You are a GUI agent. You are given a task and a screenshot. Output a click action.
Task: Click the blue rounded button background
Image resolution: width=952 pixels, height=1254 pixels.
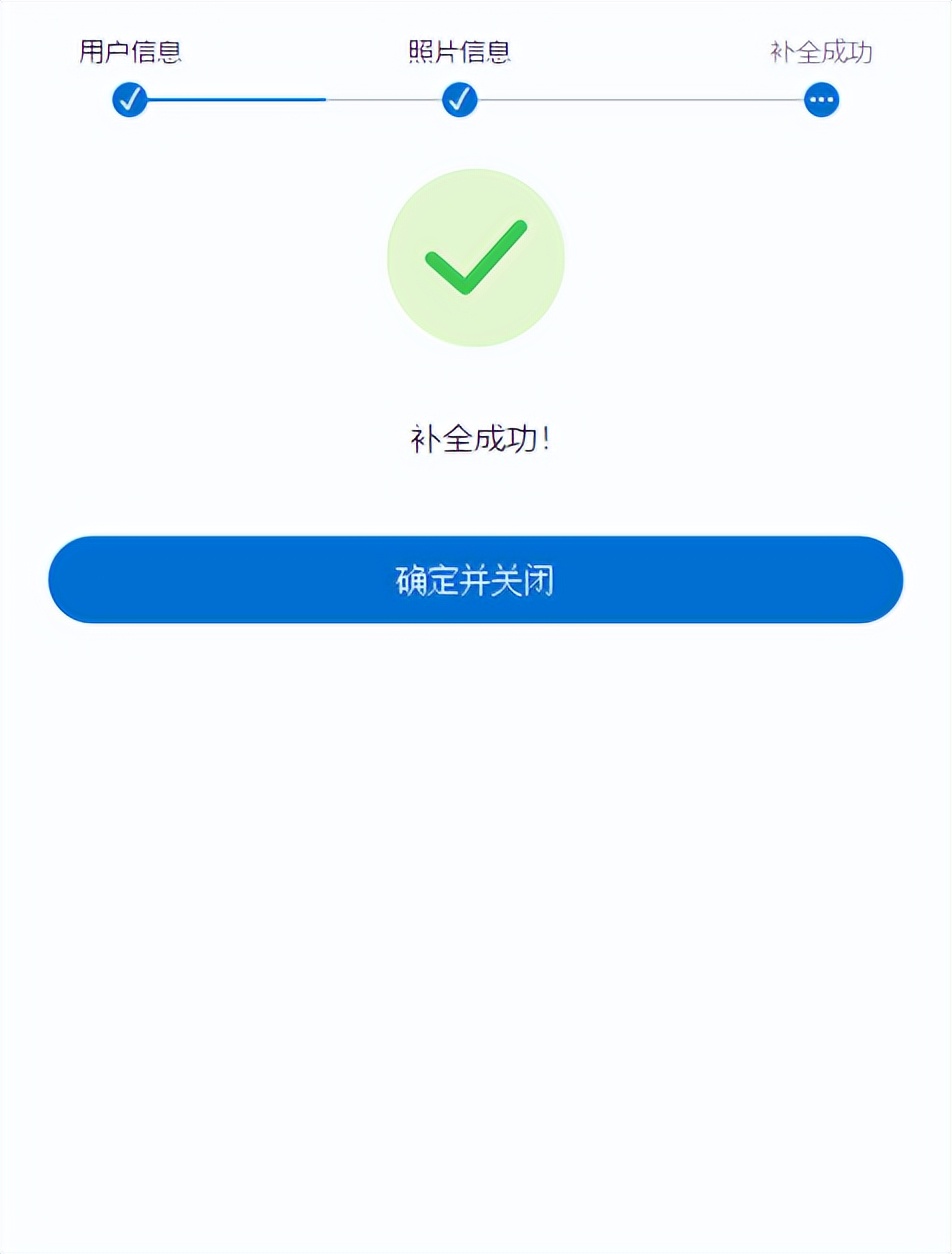pos(476,579)
